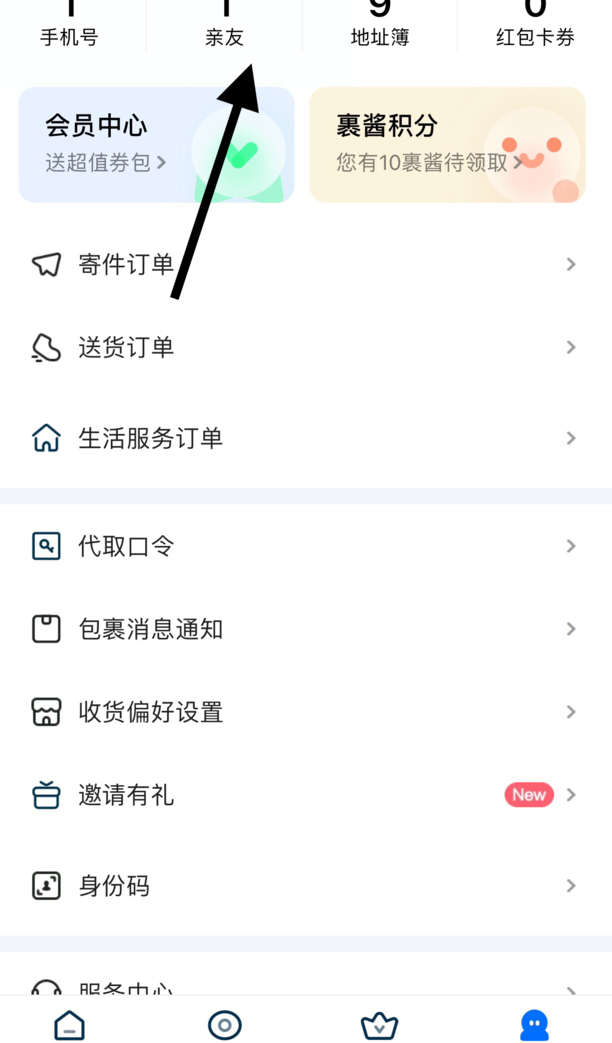Open 送货订单
Screen dimensions: 612x1043
click(306, 347)
